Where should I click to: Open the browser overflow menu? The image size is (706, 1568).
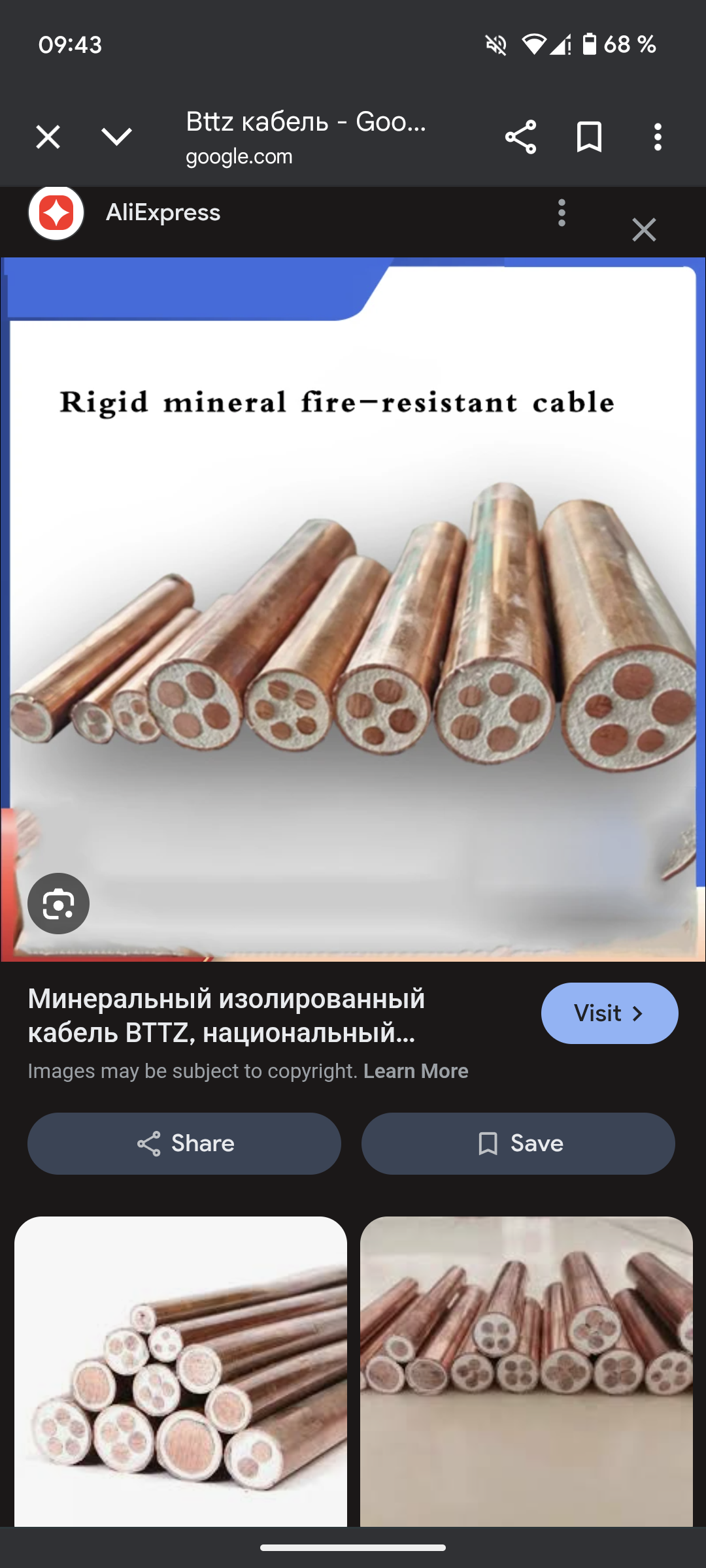(x=658, y=137)
